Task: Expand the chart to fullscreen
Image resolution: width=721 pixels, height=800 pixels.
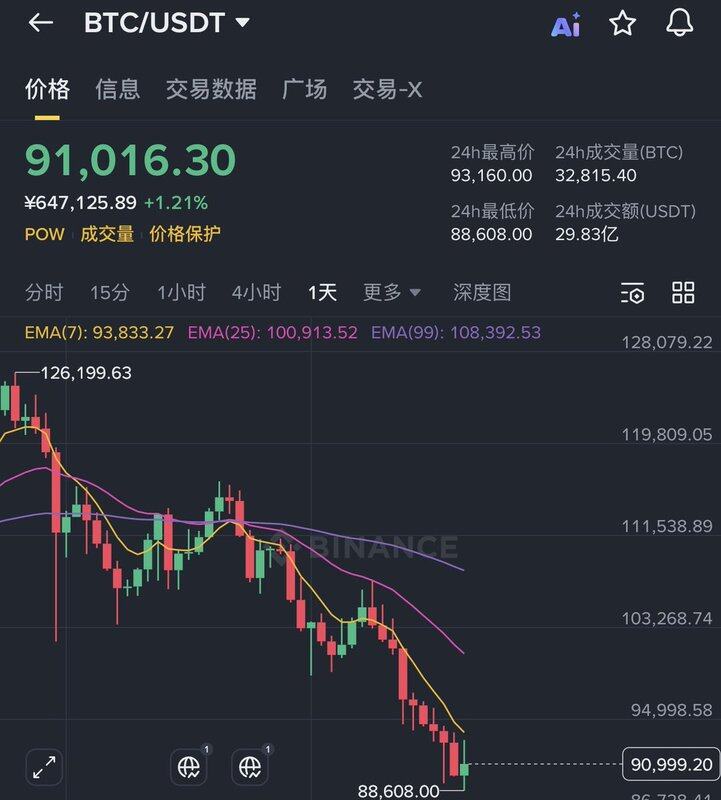Action: pyautogui.click(x=44, y=767)
